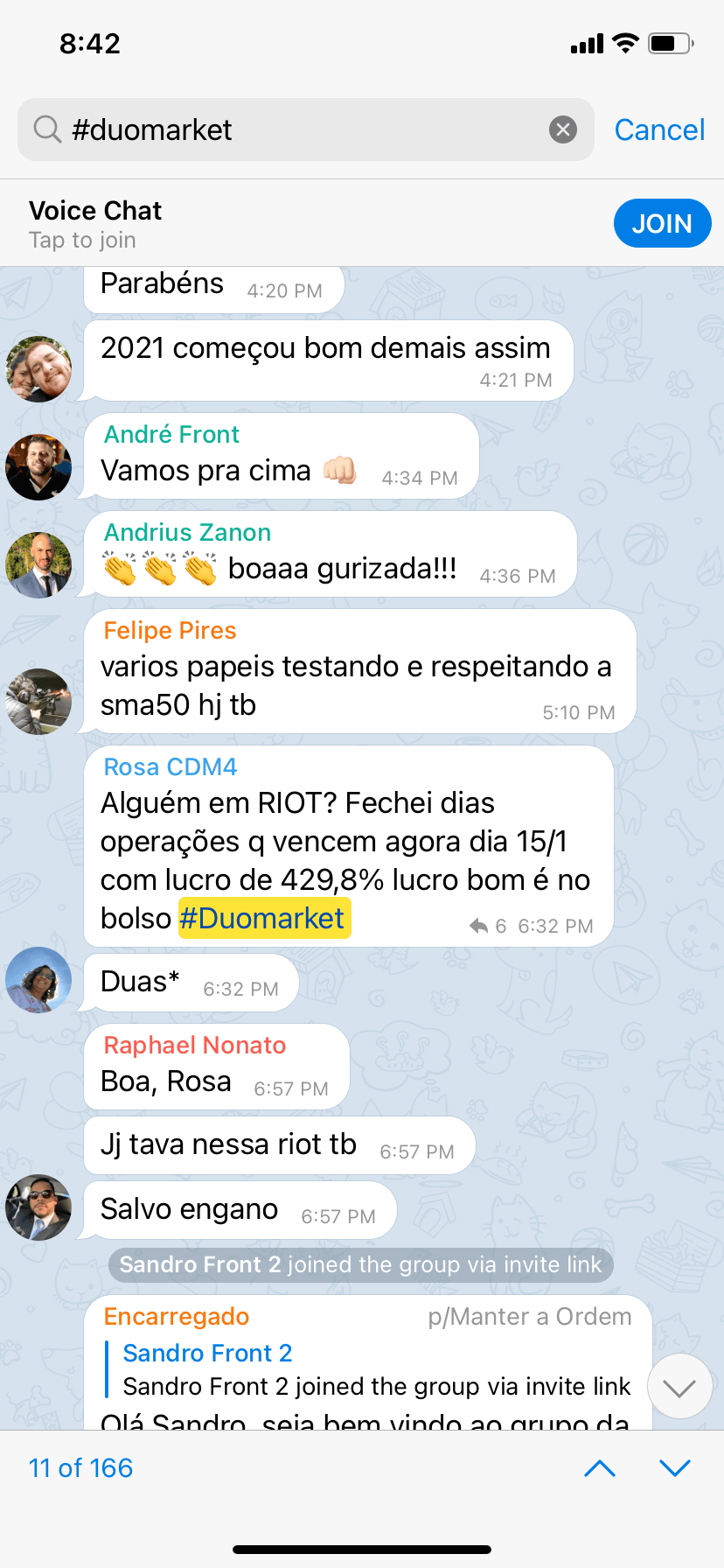The image size is (724, 1568).
Task: Cancel the search
Action: click(659, 129)
